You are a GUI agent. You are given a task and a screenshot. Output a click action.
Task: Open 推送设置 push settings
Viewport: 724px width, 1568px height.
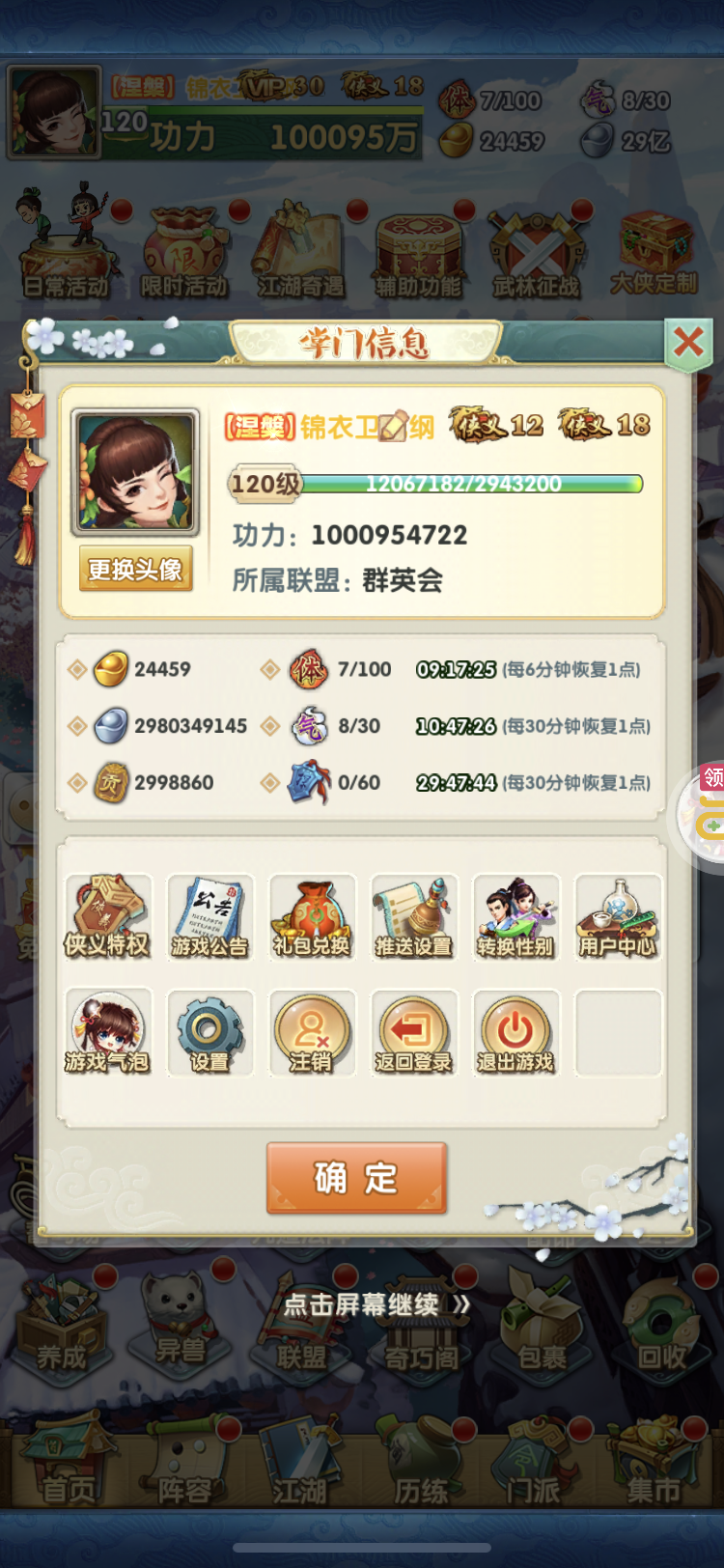click(414, 916)
